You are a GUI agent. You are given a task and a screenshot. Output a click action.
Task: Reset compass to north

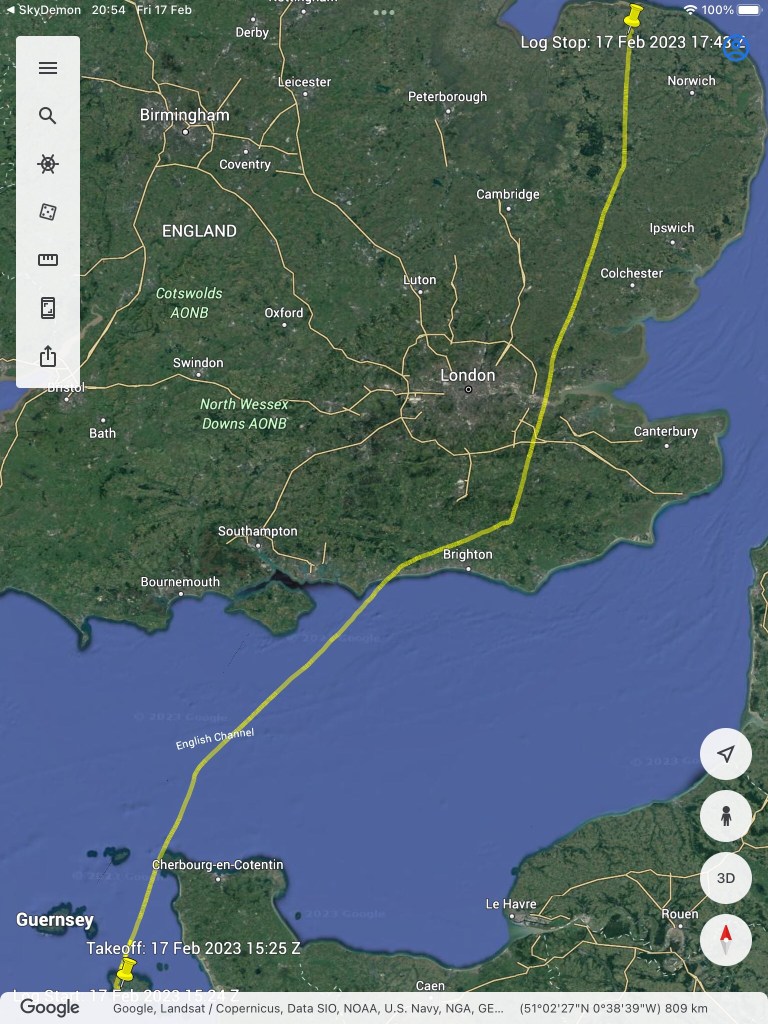coord(726,940)
